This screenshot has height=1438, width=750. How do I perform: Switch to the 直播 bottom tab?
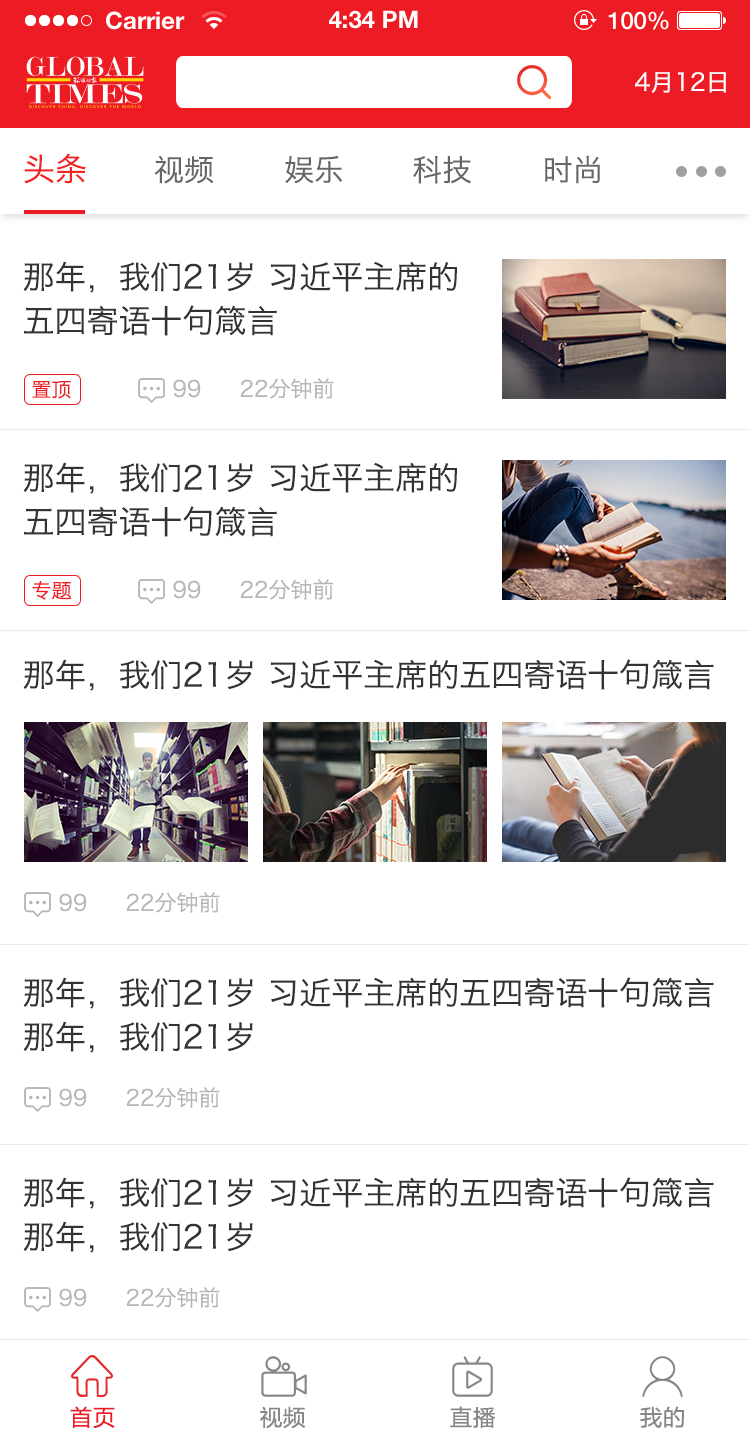click(472, 1391)
